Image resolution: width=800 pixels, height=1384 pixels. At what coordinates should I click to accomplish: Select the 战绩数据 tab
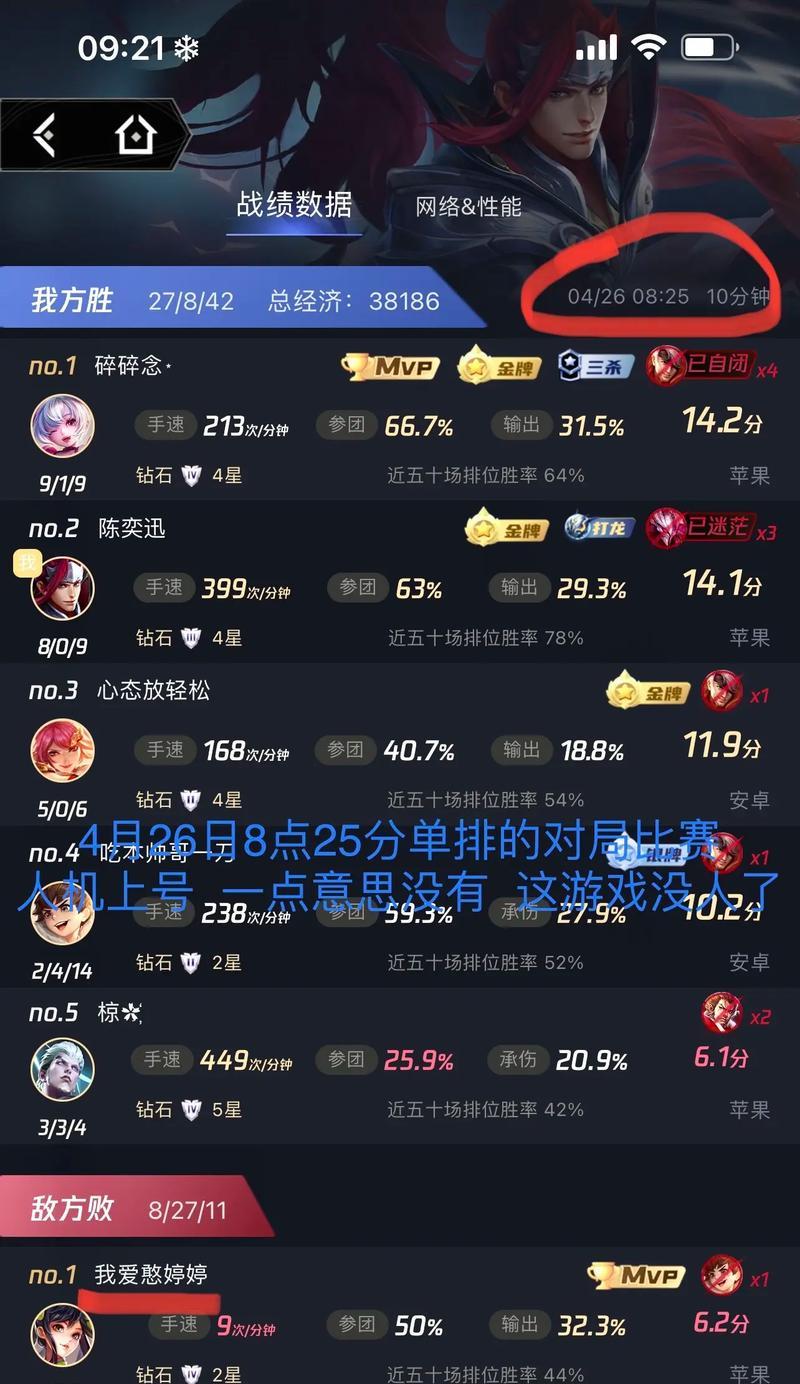[x=294, y=205]
